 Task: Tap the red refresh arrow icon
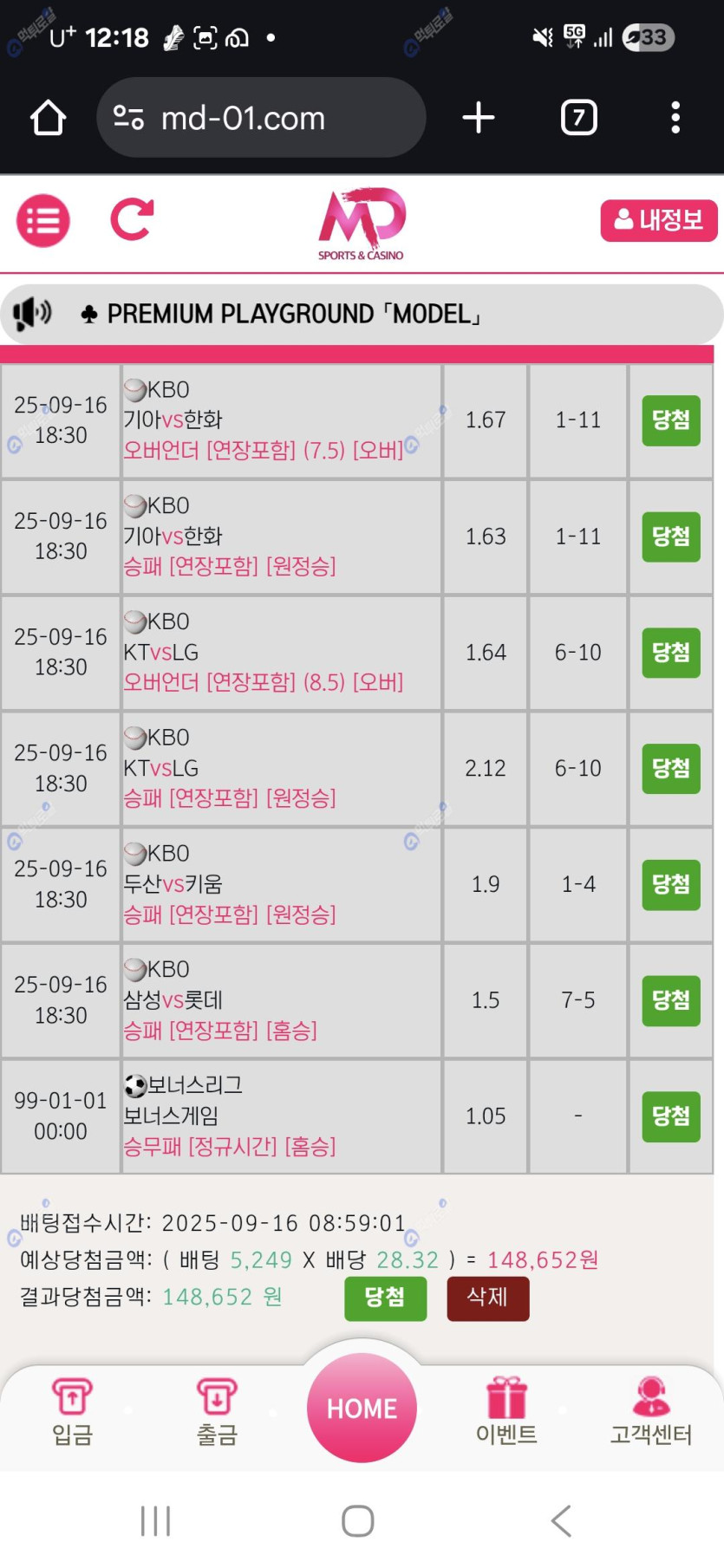tap(132, 219)
